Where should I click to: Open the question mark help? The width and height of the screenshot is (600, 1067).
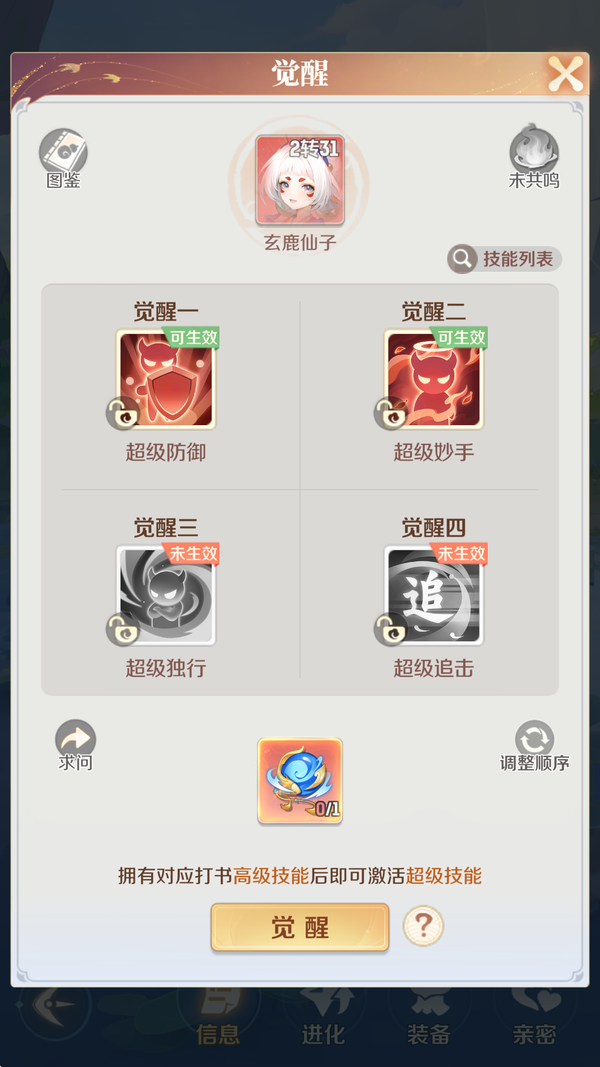point(423,926)
